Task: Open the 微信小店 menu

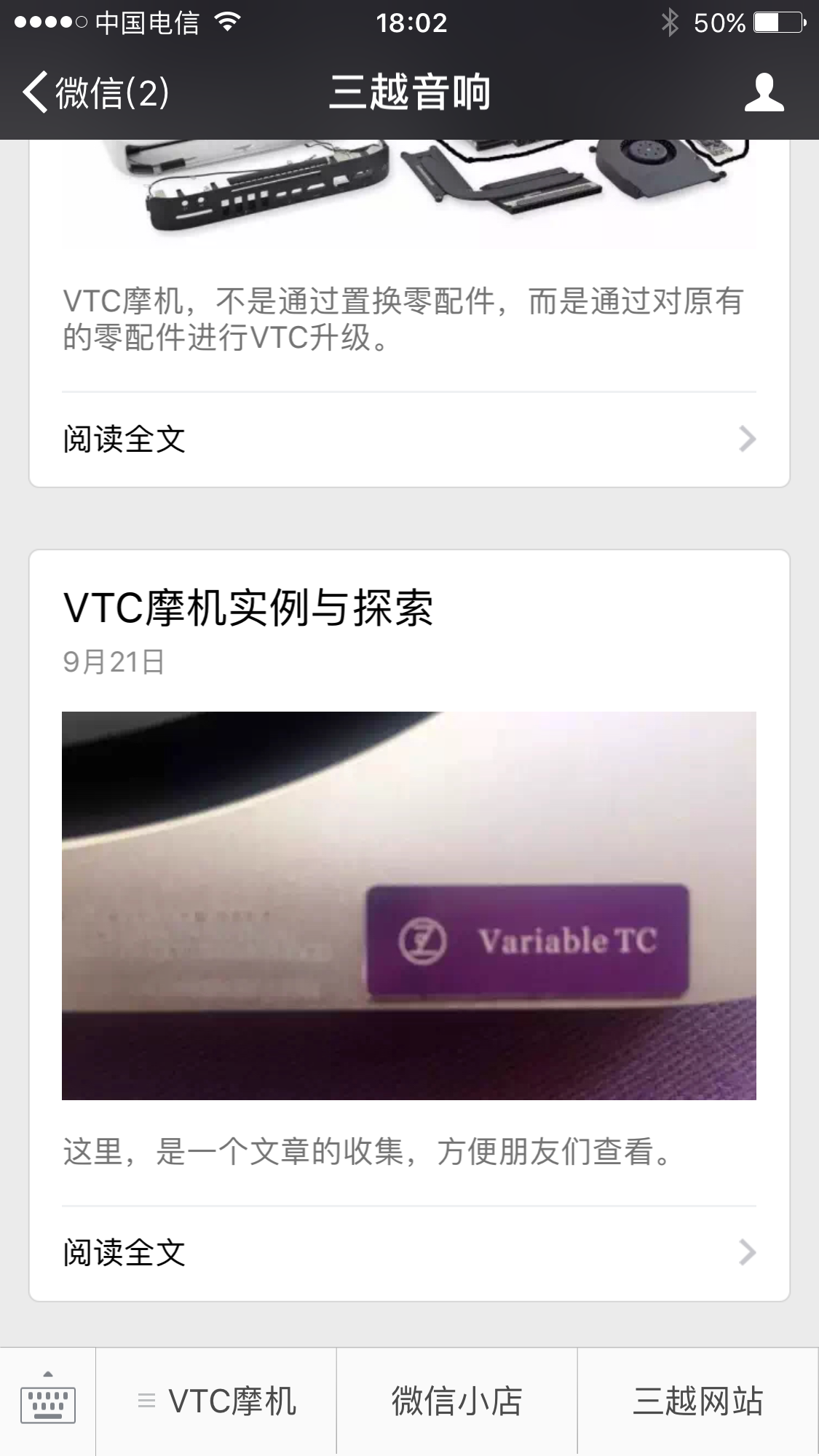Action: [456, 1401]
